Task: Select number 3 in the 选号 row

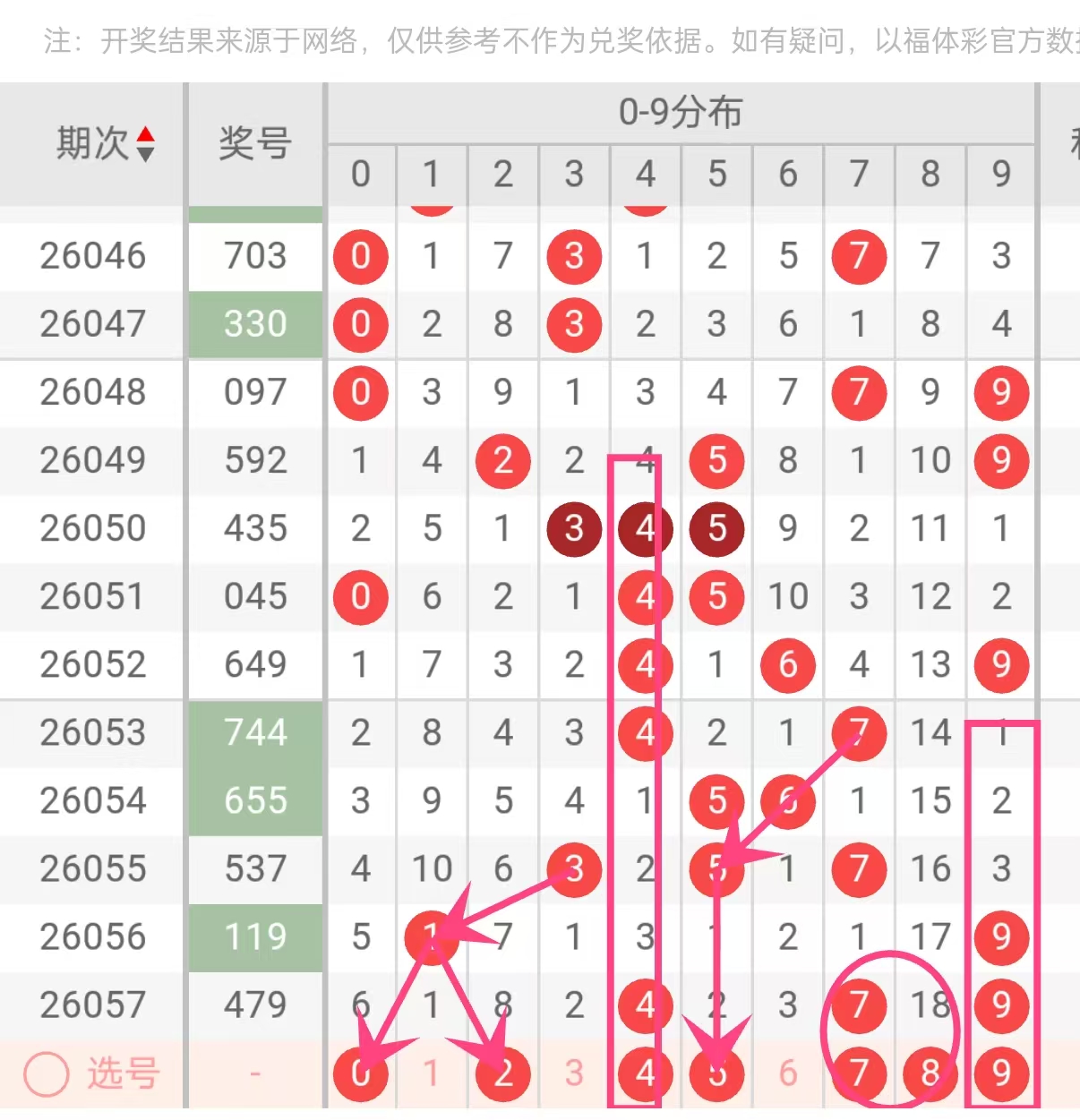Action: (x=574, y=1073)
